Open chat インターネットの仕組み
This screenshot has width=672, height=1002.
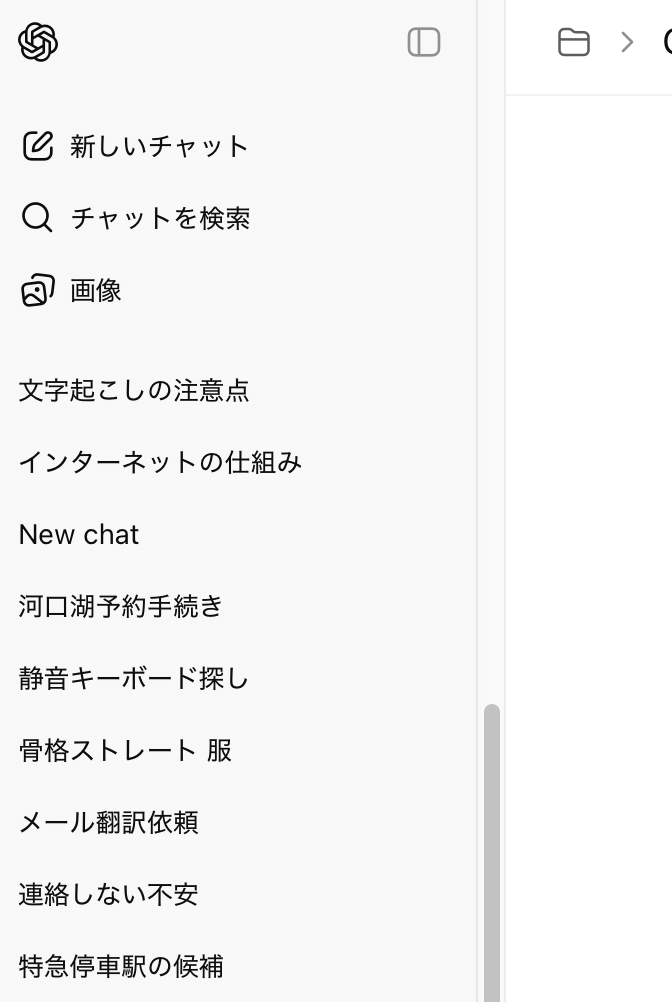[x=160, y=462]
